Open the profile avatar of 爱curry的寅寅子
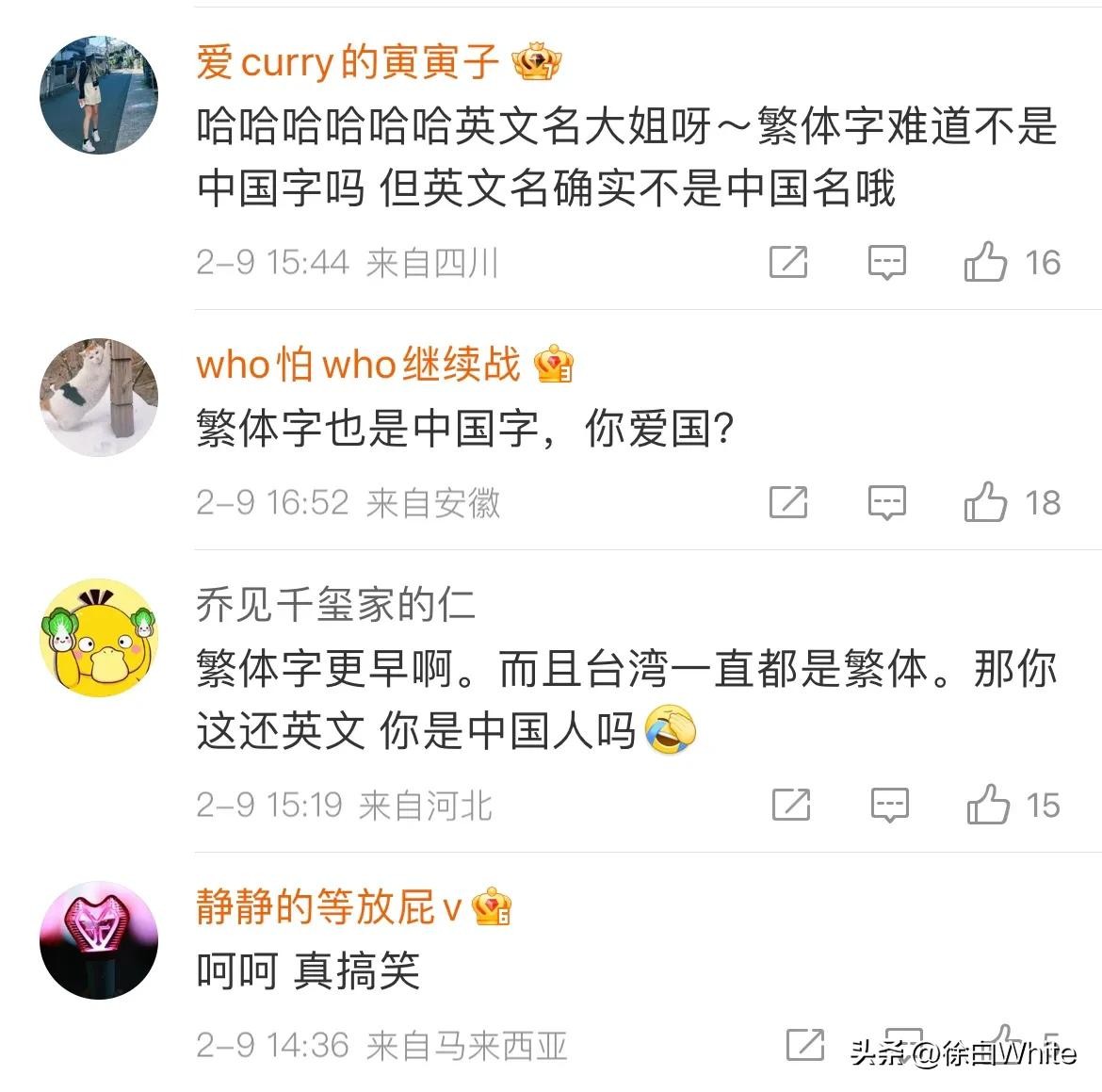The image size is (1102, 1092). click(99, 95)
